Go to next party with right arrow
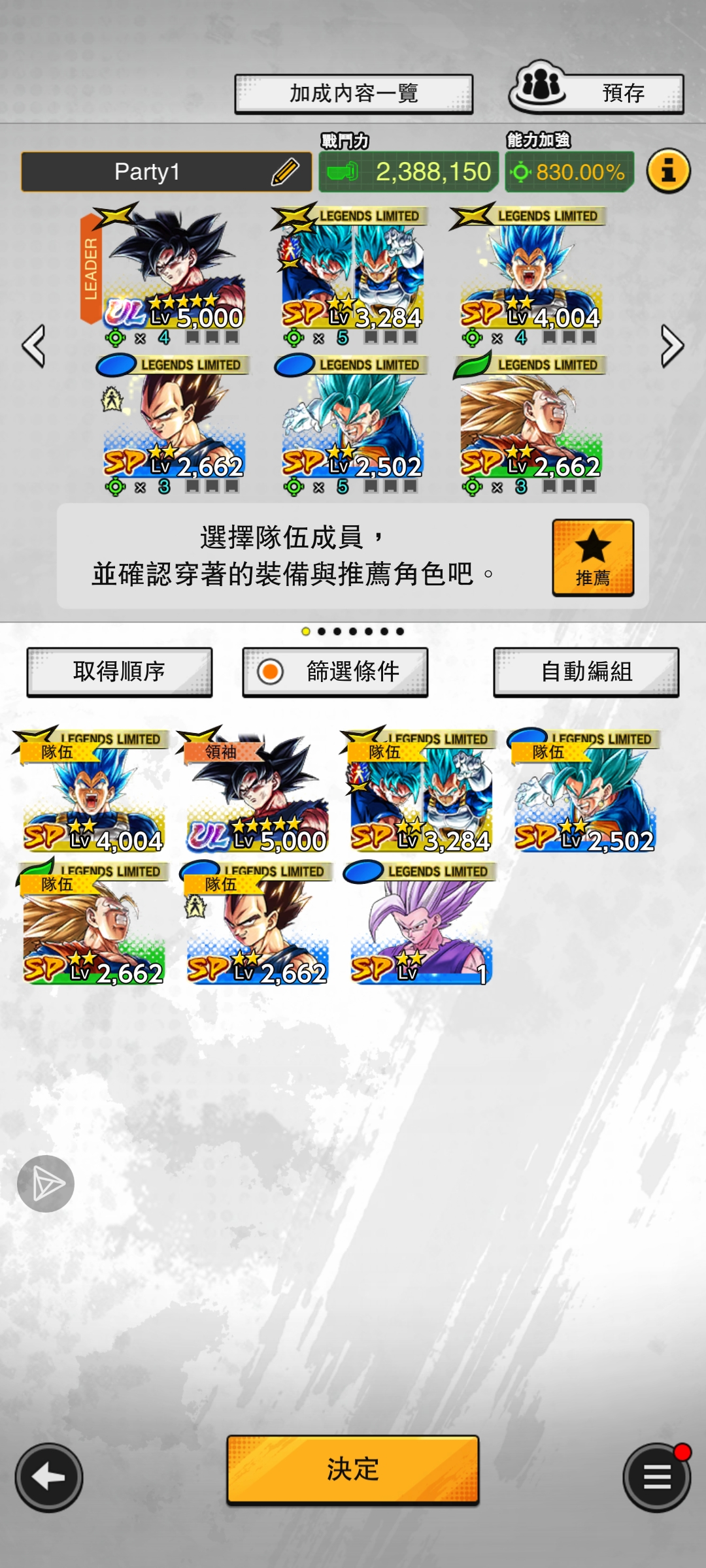Screen dimensions: 706x1568 click(671, 346)
